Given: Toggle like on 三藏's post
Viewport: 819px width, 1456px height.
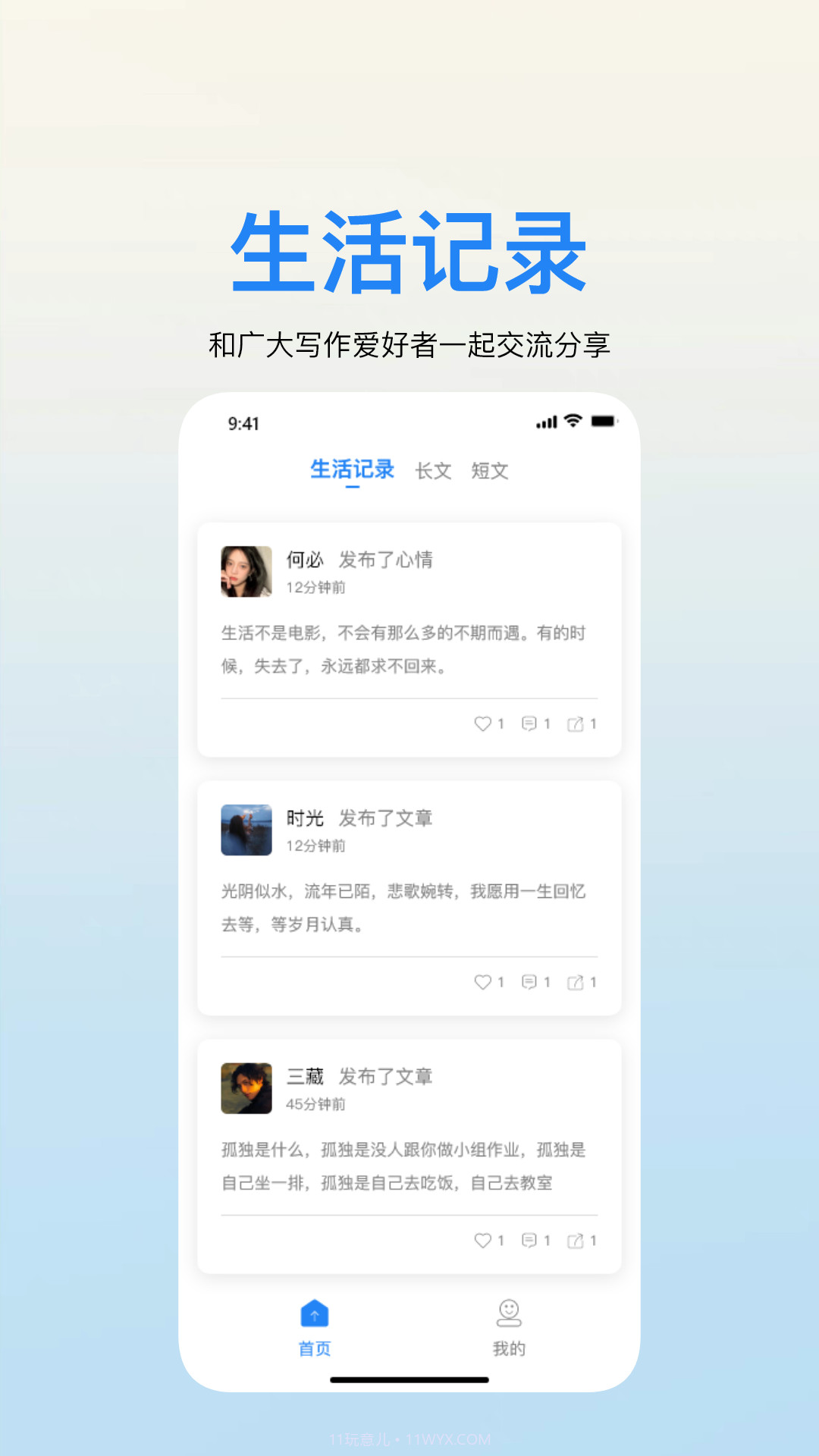Looking at the screenshot, I should coord(485,1241).
